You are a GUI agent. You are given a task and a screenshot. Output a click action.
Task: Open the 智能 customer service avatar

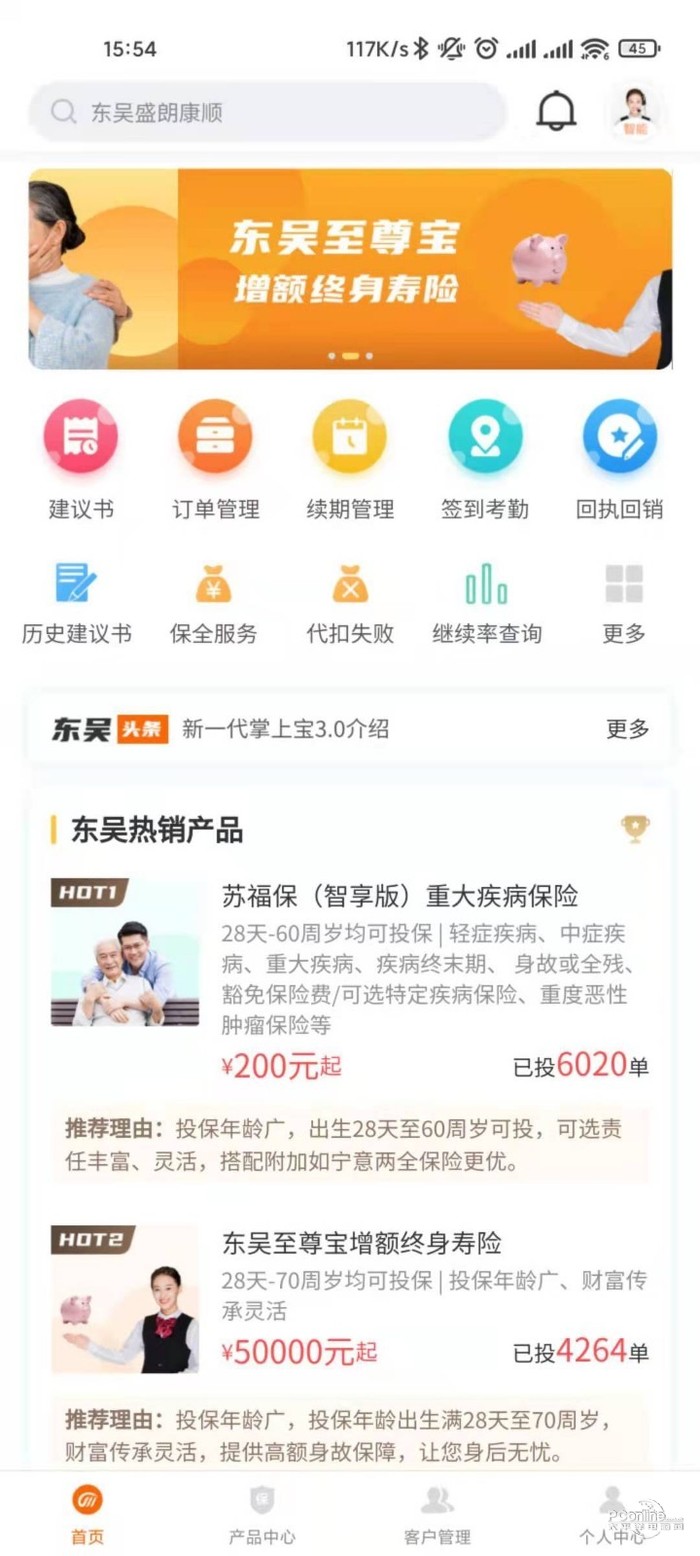coord(636,110)
